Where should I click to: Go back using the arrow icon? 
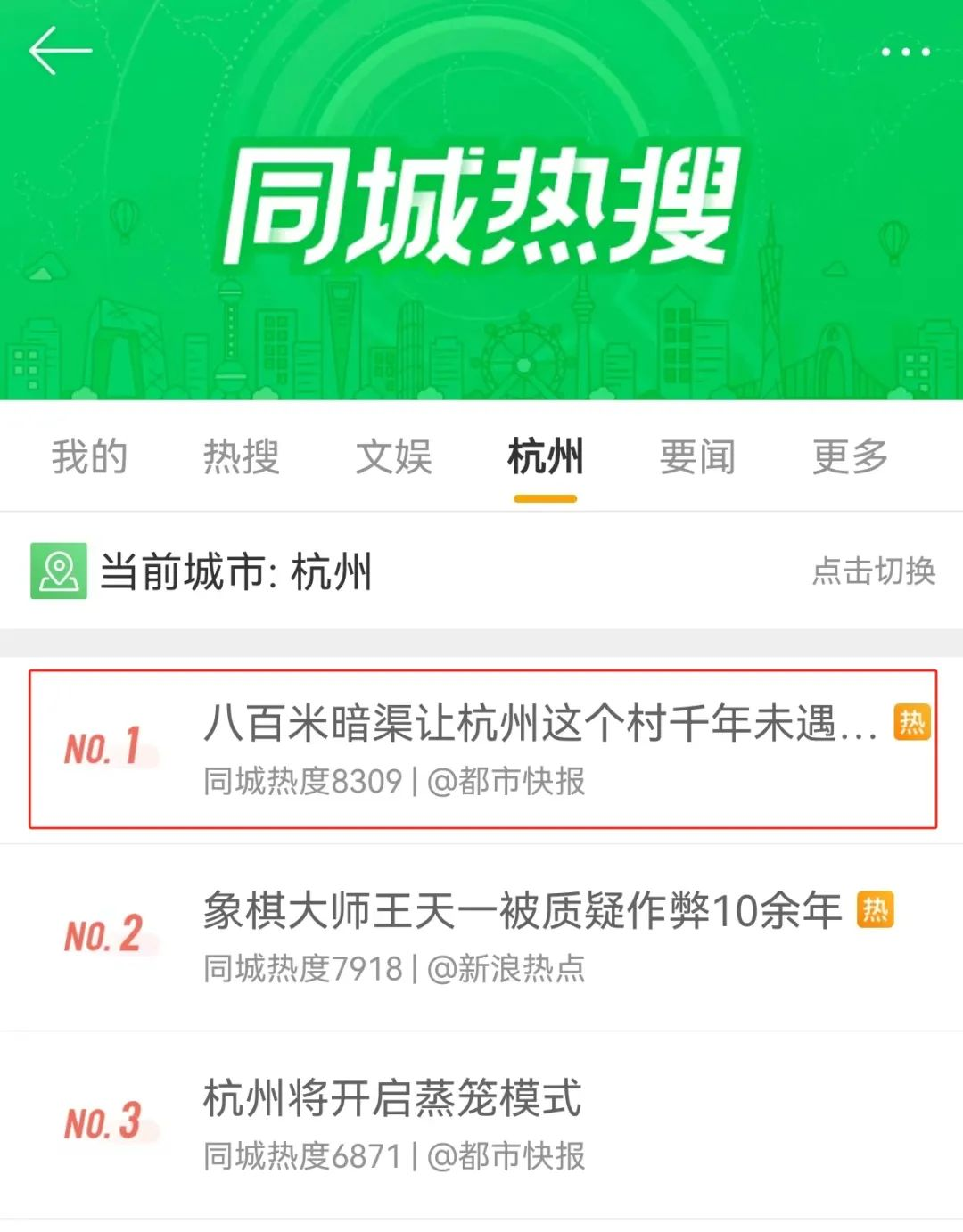click(60, 51)
